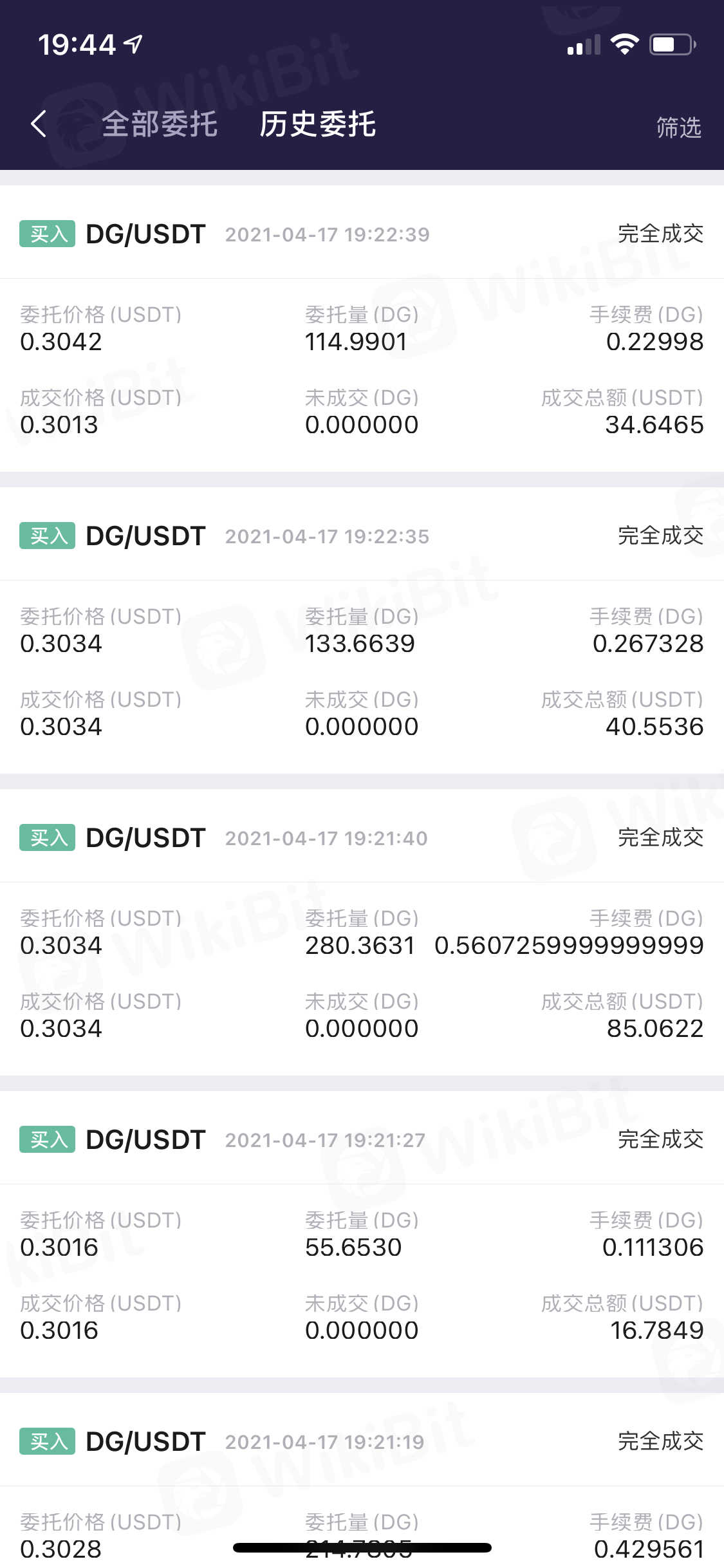Open the 筛选 filter option
The image size is (724, 1568).
678,127
